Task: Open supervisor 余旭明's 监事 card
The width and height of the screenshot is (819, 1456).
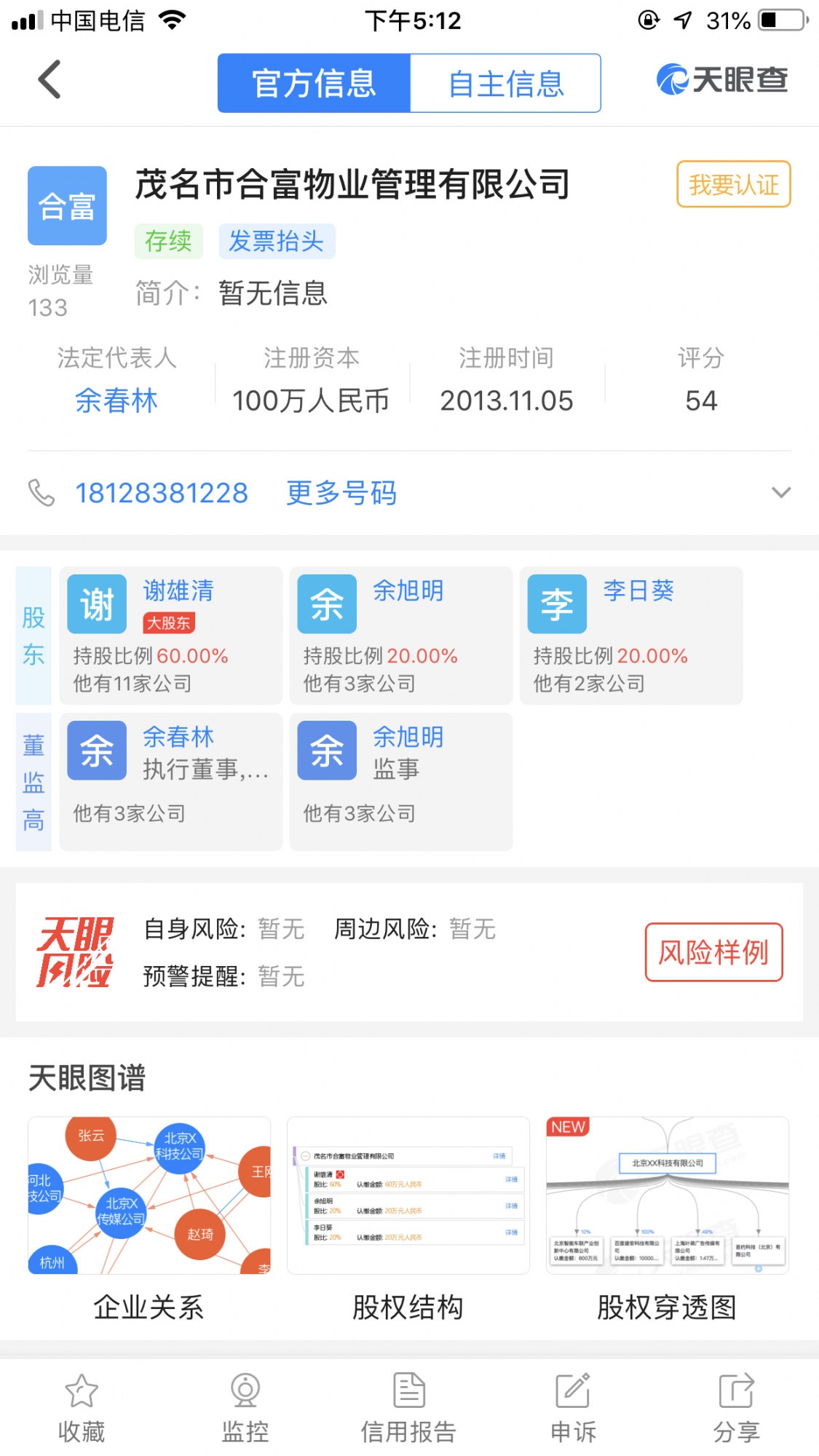Action: point(401,782)
